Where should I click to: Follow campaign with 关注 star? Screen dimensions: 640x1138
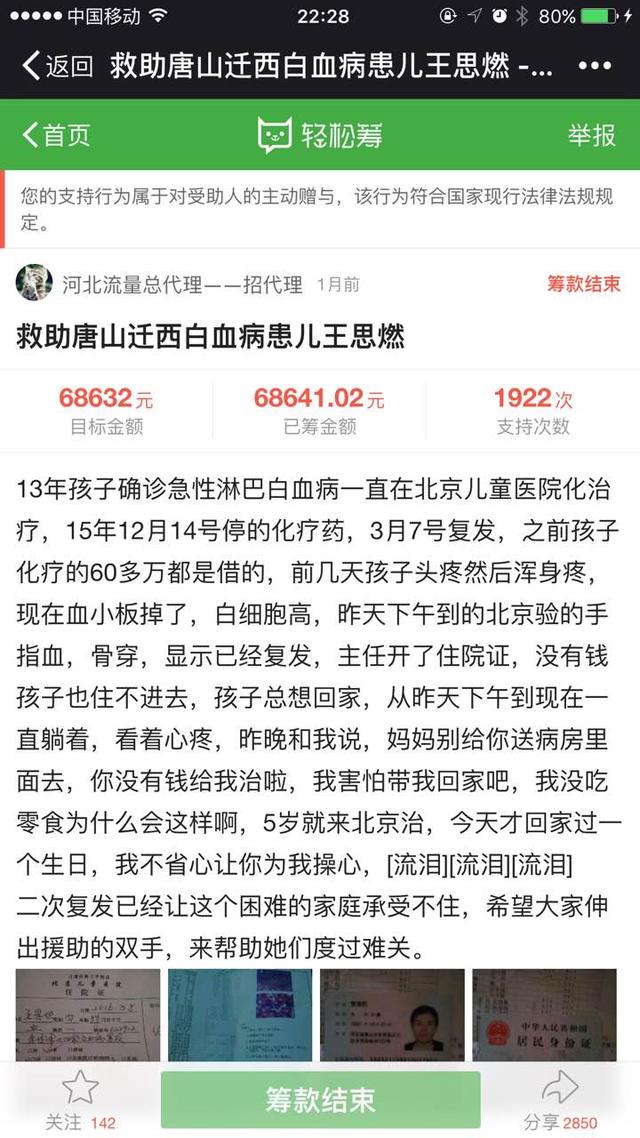pyautogui.click(x=80, y=1099)
